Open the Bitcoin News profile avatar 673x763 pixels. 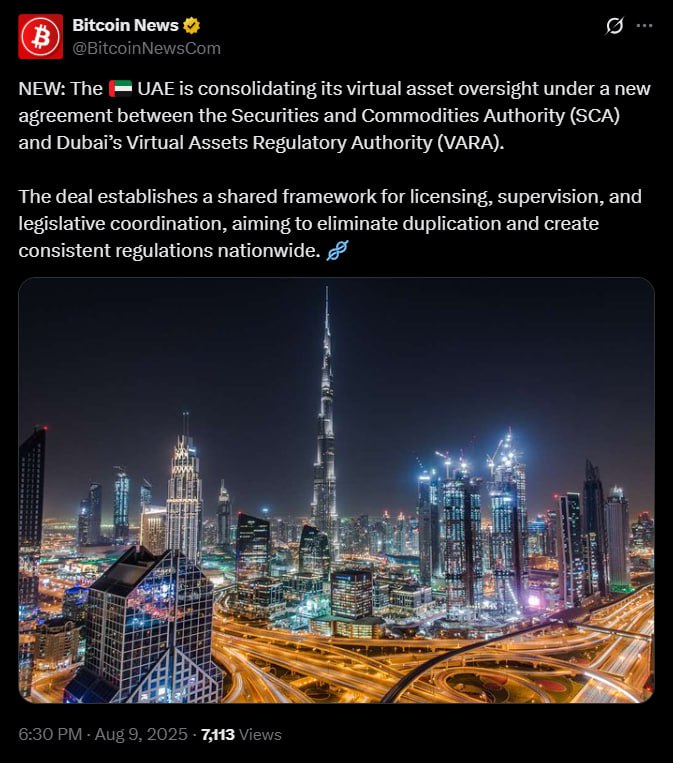click(41, 36)
